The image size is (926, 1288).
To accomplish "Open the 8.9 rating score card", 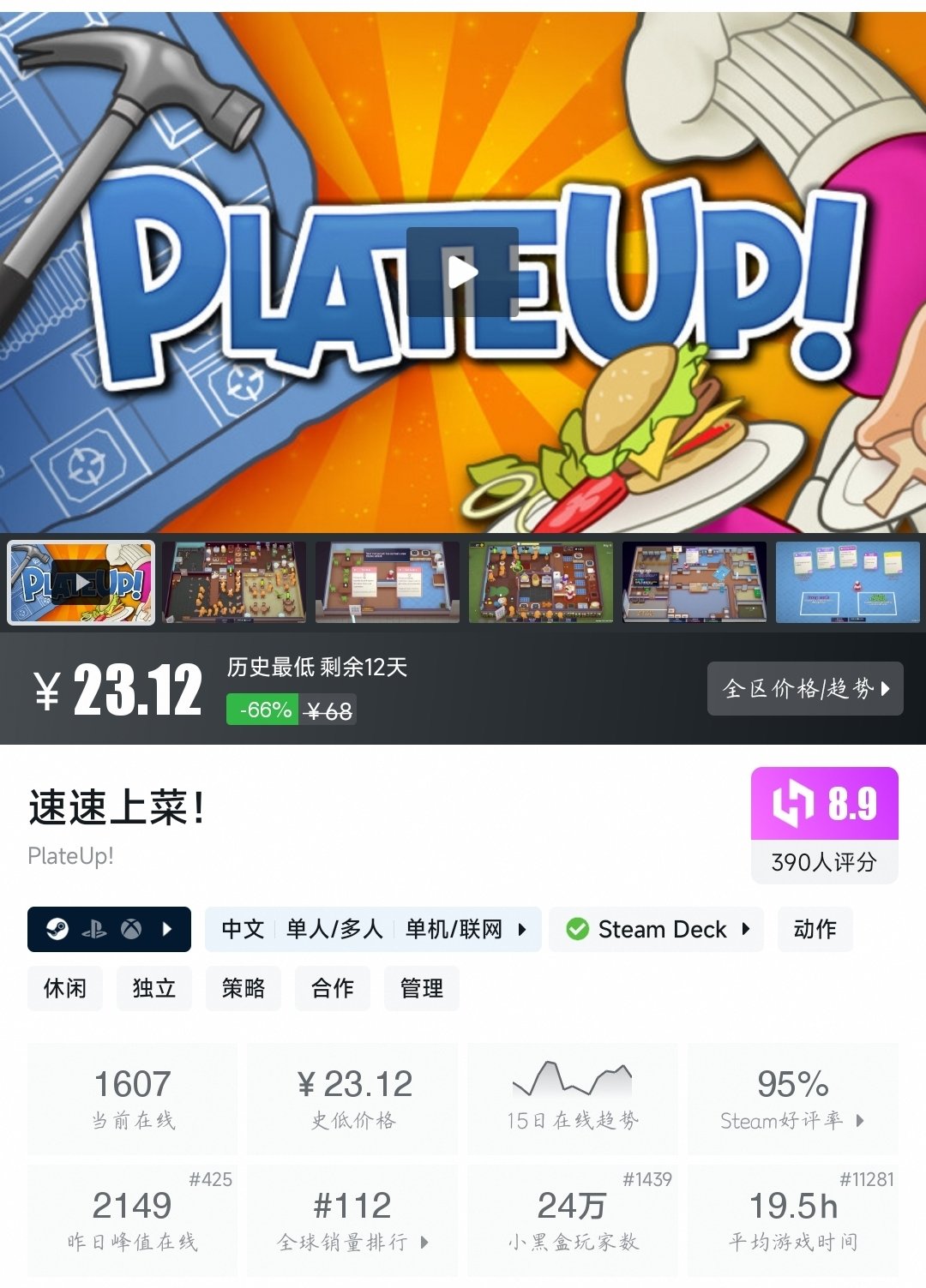I will (824, 824).
